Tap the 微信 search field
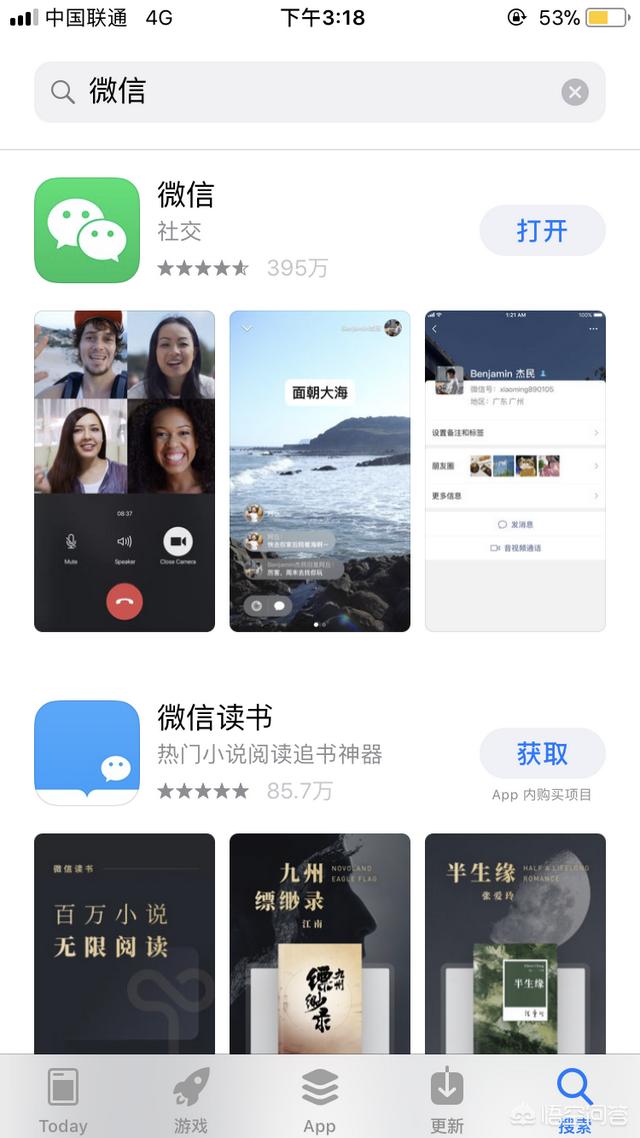 coord(300,92)
